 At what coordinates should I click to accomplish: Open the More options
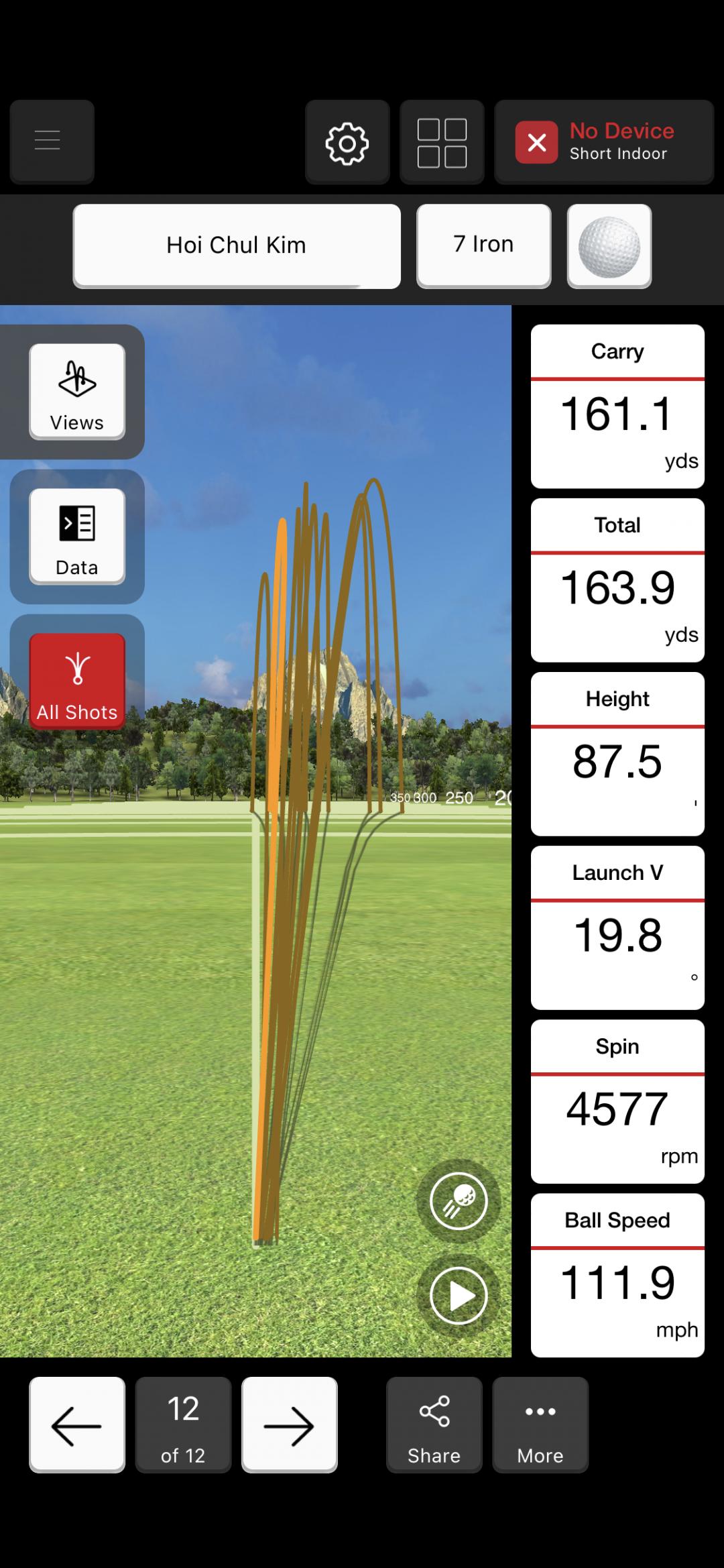point(540,1424)
